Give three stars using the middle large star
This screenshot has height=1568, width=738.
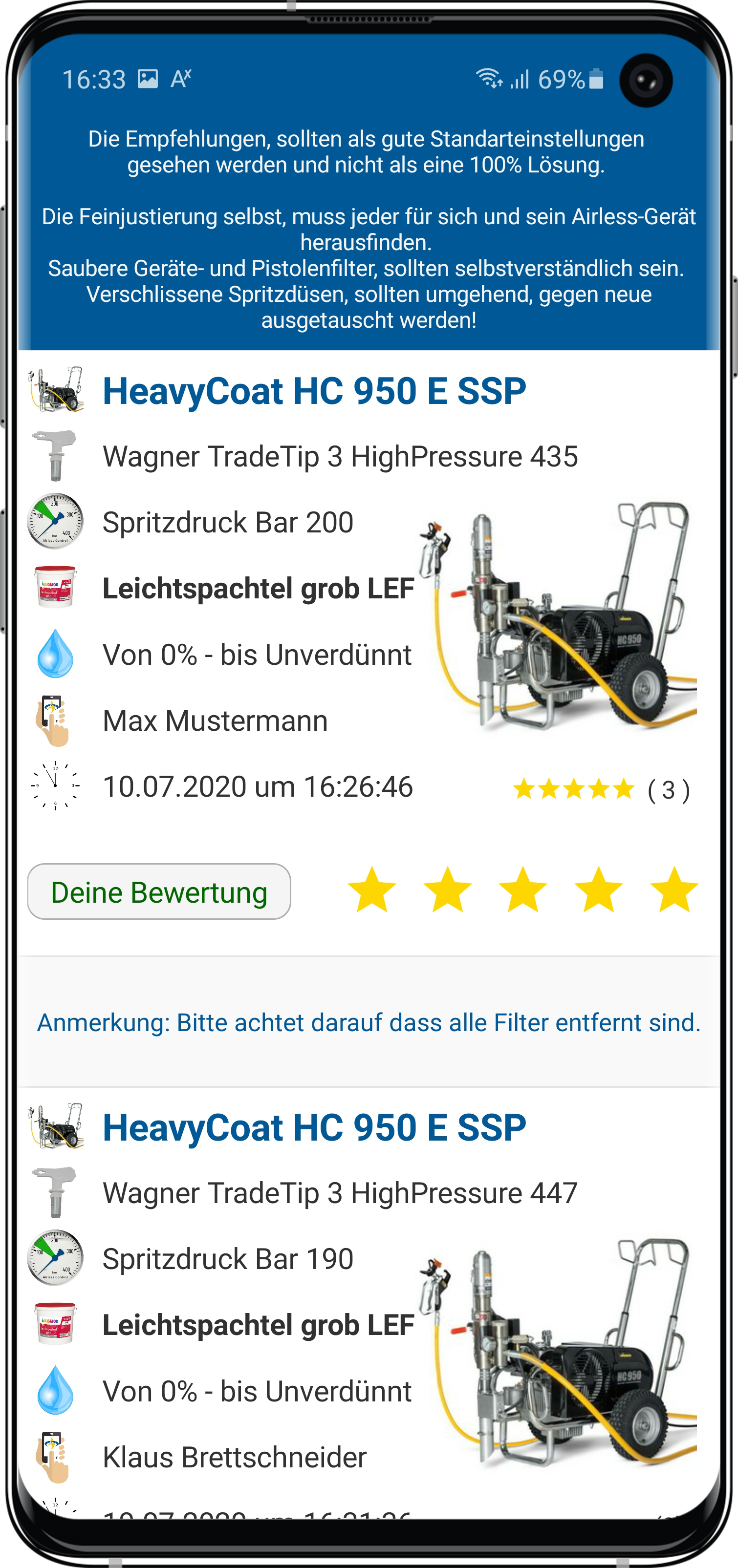pyautogui.click(x=523, y=890)
